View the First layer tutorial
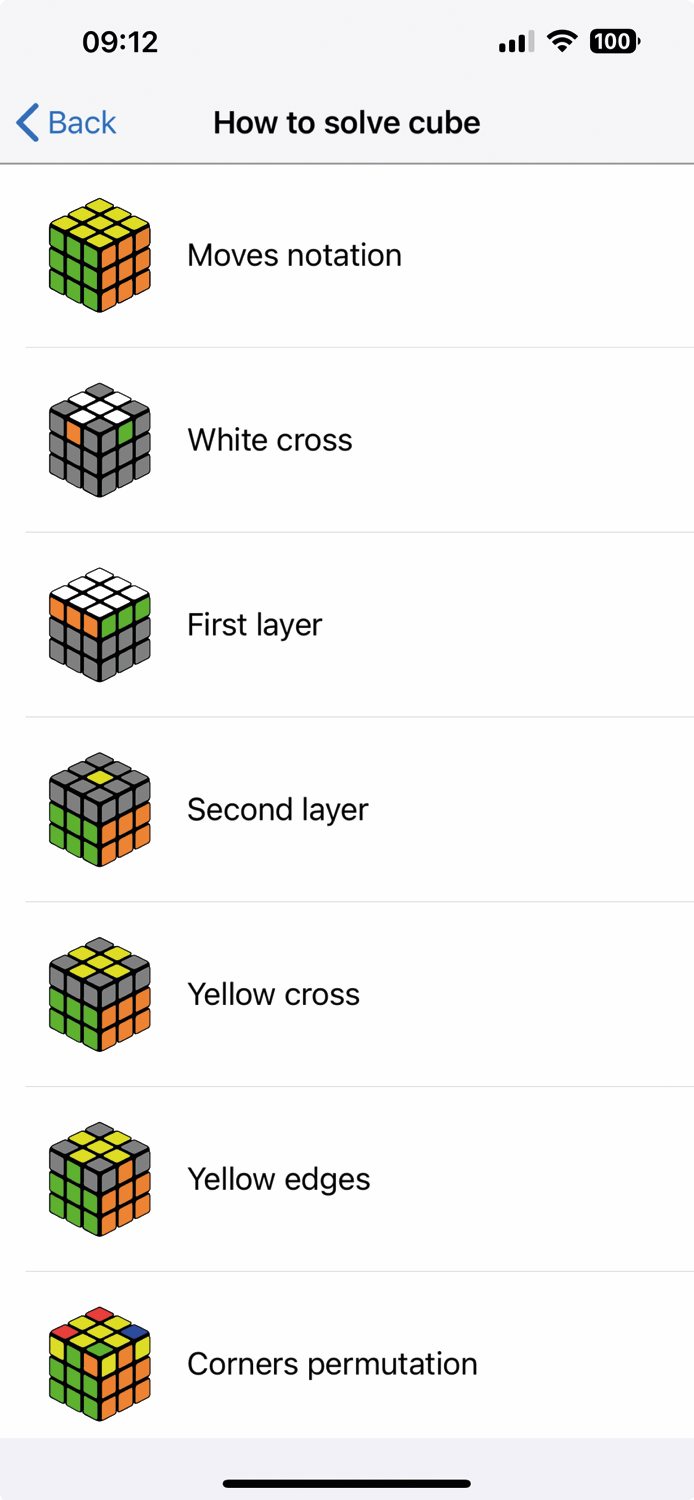The width and height of the screenshot is (694, 1500). (347, 625)
